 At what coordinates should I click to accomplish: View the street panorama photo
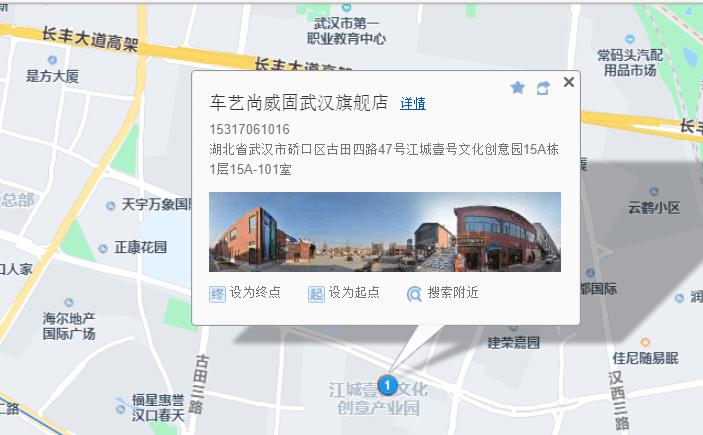point(385,231)
